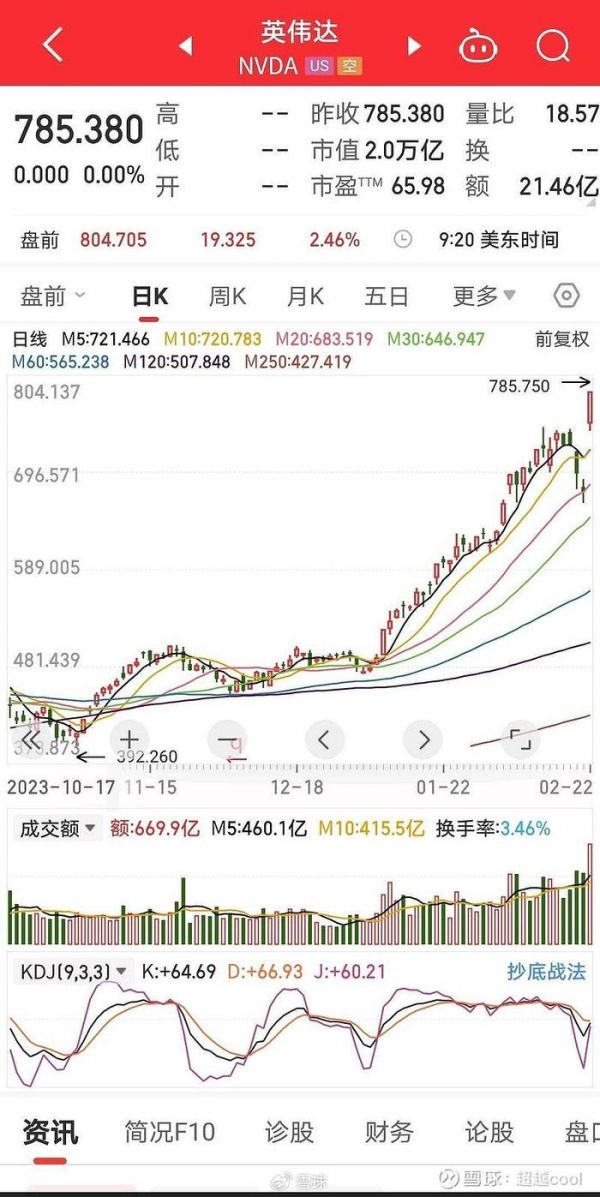600x1197 pixels.
Task: Zoom out the K-line chart
Action: [226, 740]
